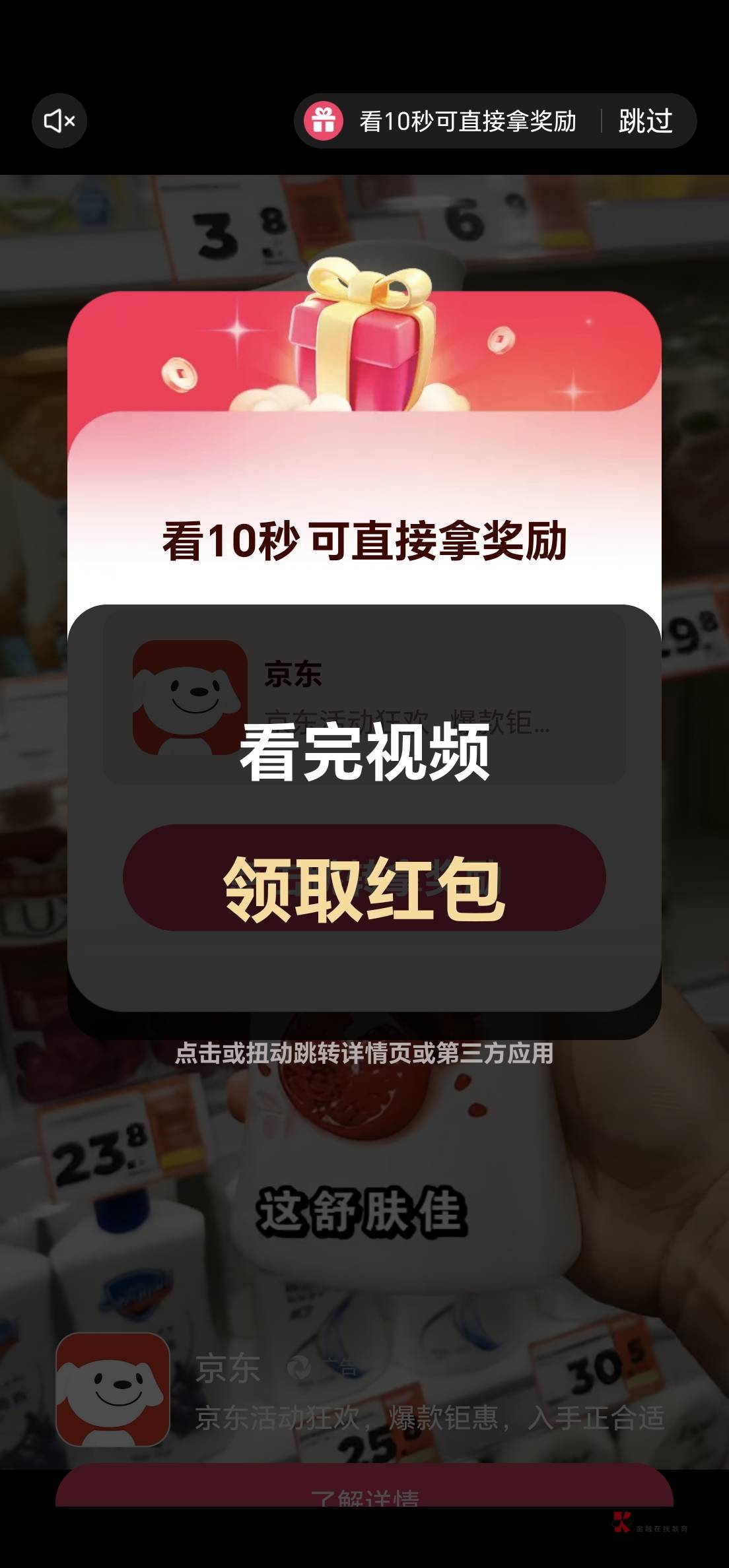Tap the 领取红包 button

click(364, 877)
